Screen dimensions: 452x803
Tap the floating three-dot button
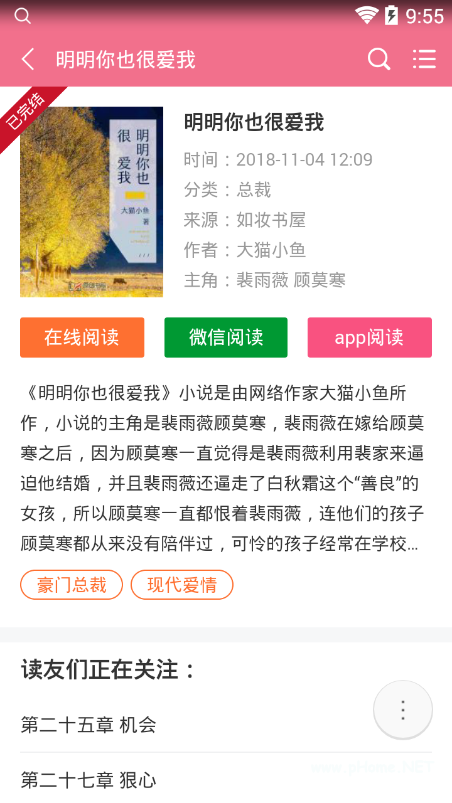[403, 710]
